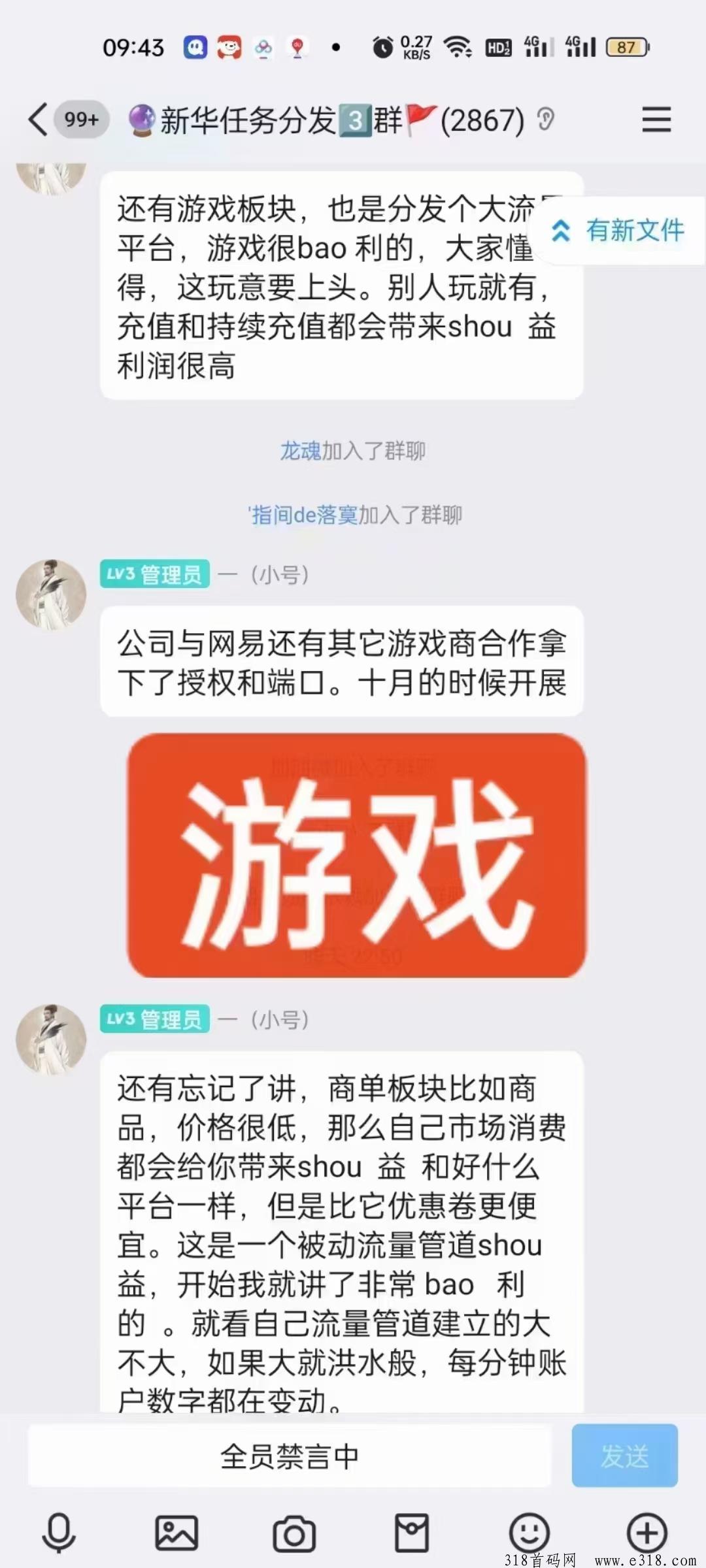Viewport: 706px width, 1568px height.
Task: Open the emoji picker
Action: (529, 1533)
